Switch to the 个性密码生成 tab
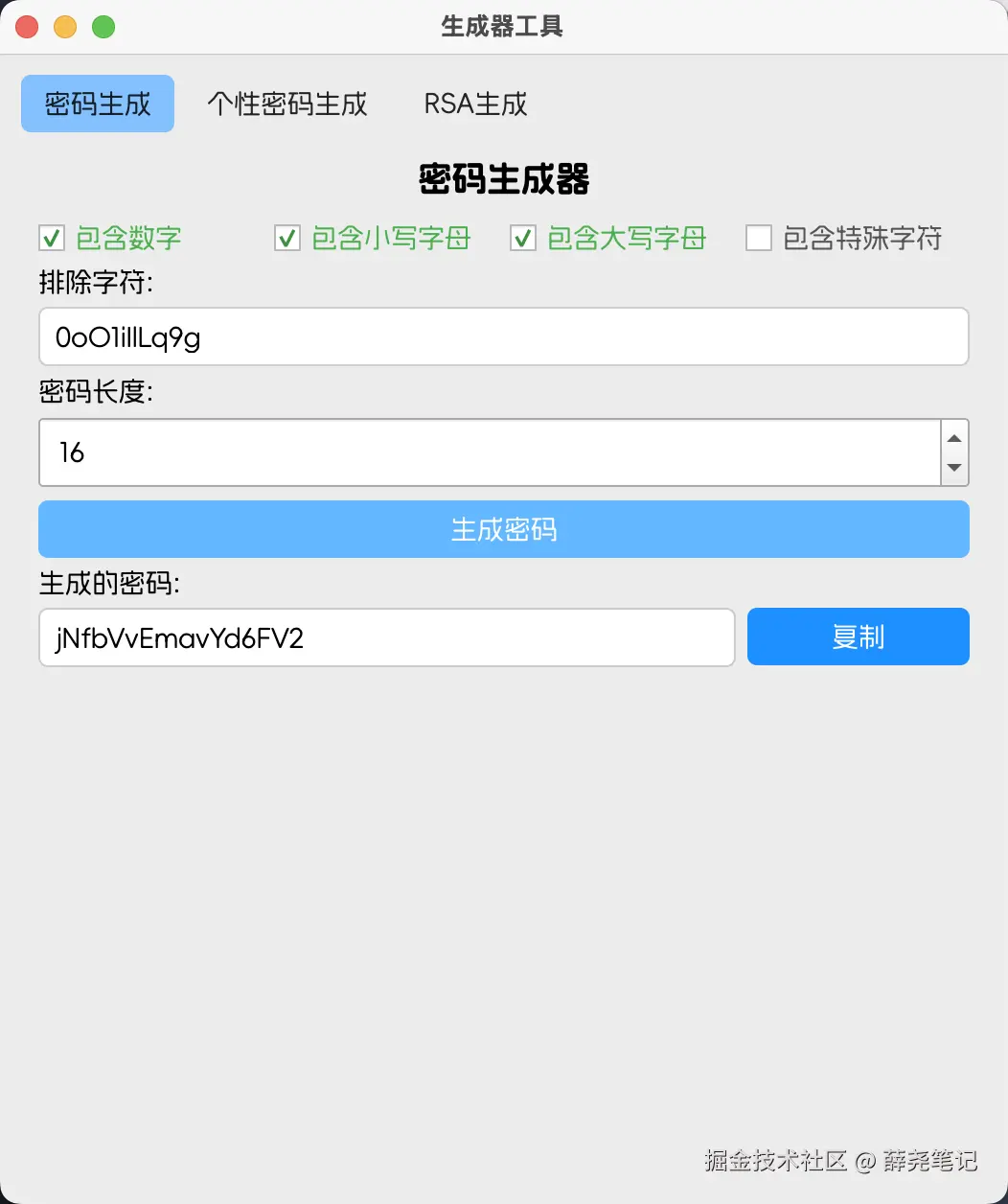Screen dimensions: 1008x1204 tap(286, 104)
